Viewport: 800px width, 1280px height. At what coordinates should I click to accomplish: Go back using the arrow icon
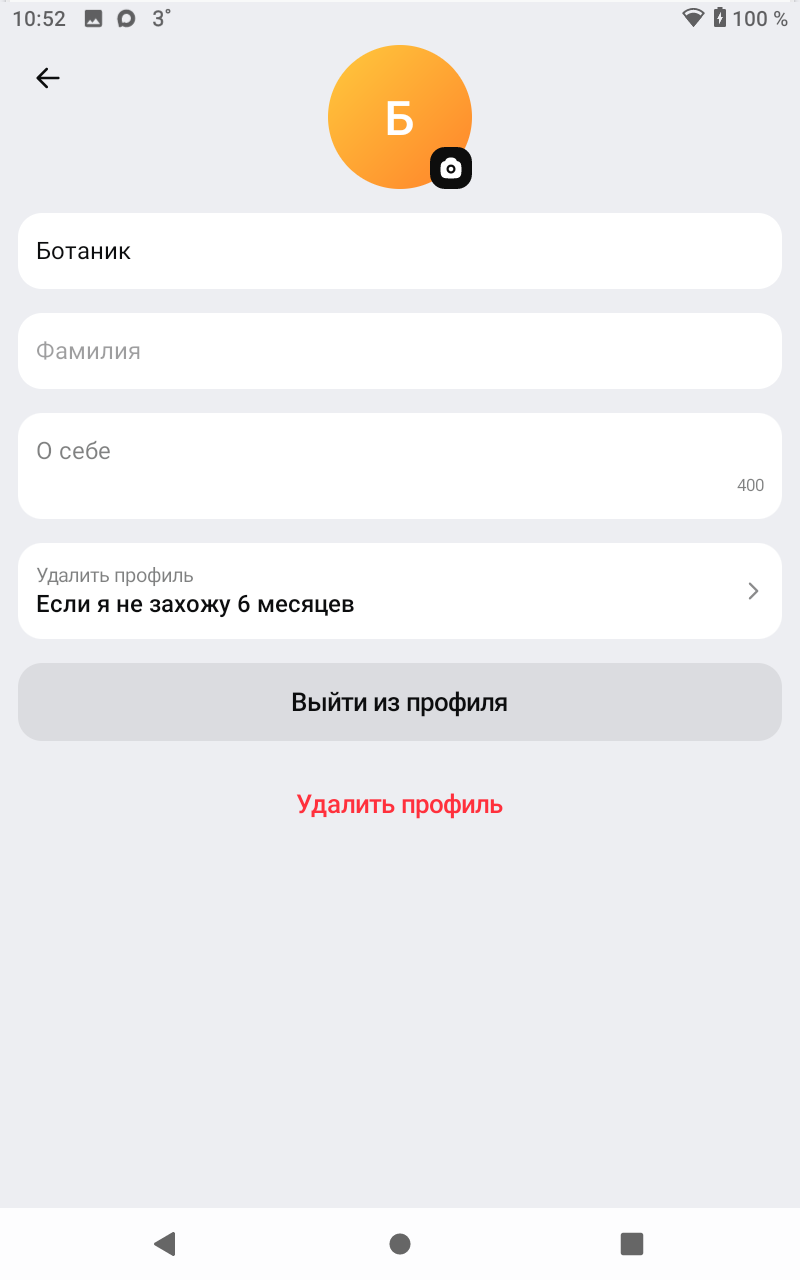click(x=48, y=78)
